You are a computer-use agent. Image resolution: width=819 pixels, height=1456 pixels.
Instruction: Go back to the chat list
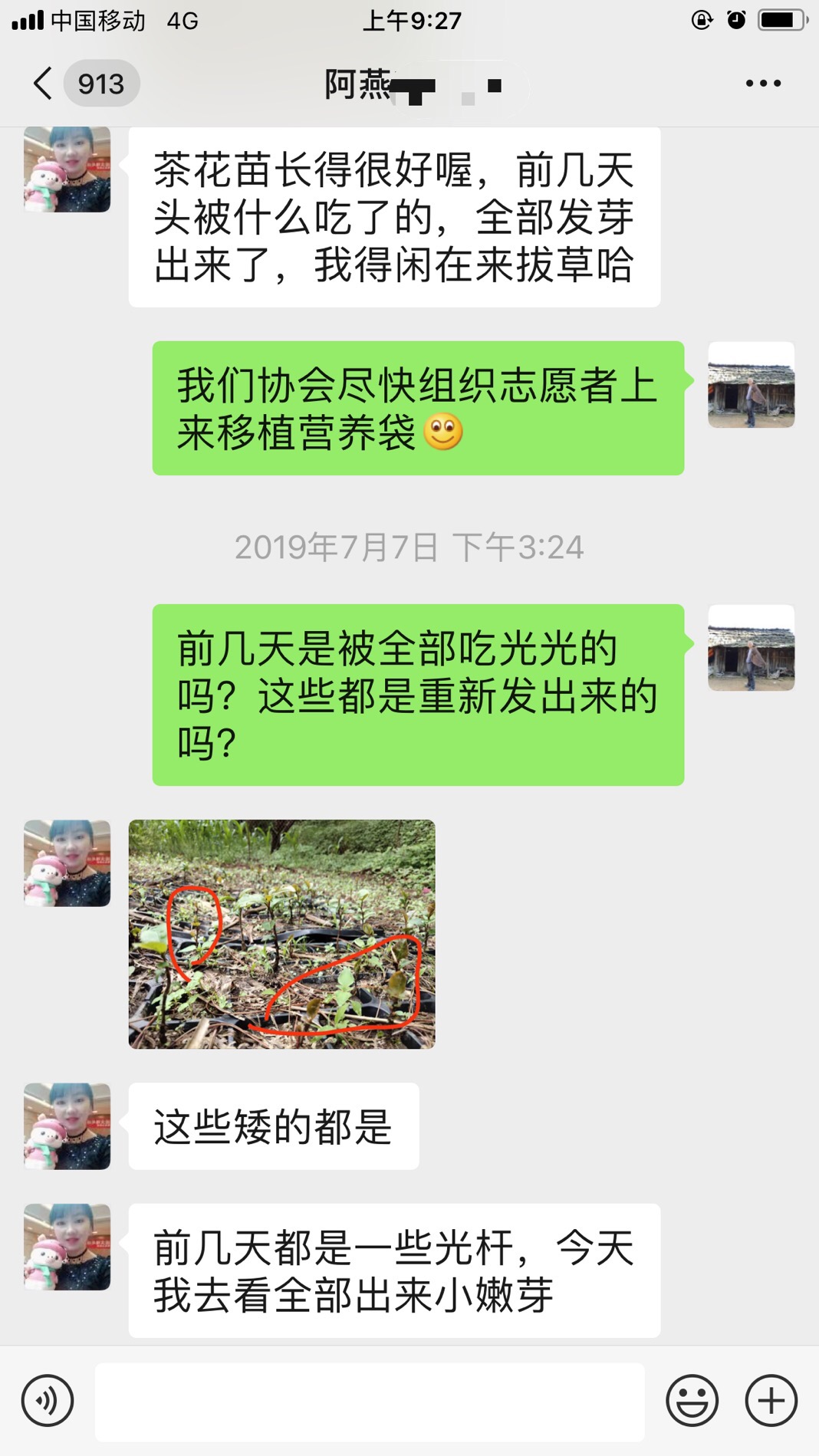point(44,83)
